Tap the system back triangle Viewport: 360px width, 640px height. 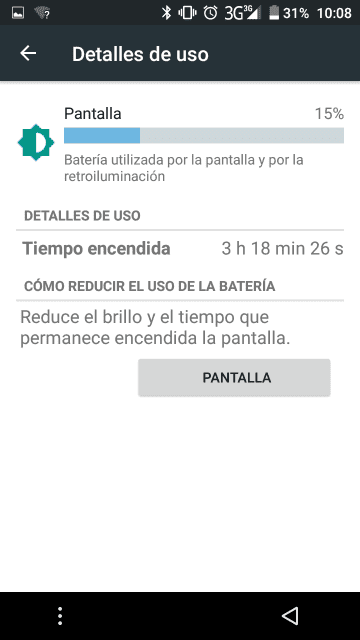[290, 616]
